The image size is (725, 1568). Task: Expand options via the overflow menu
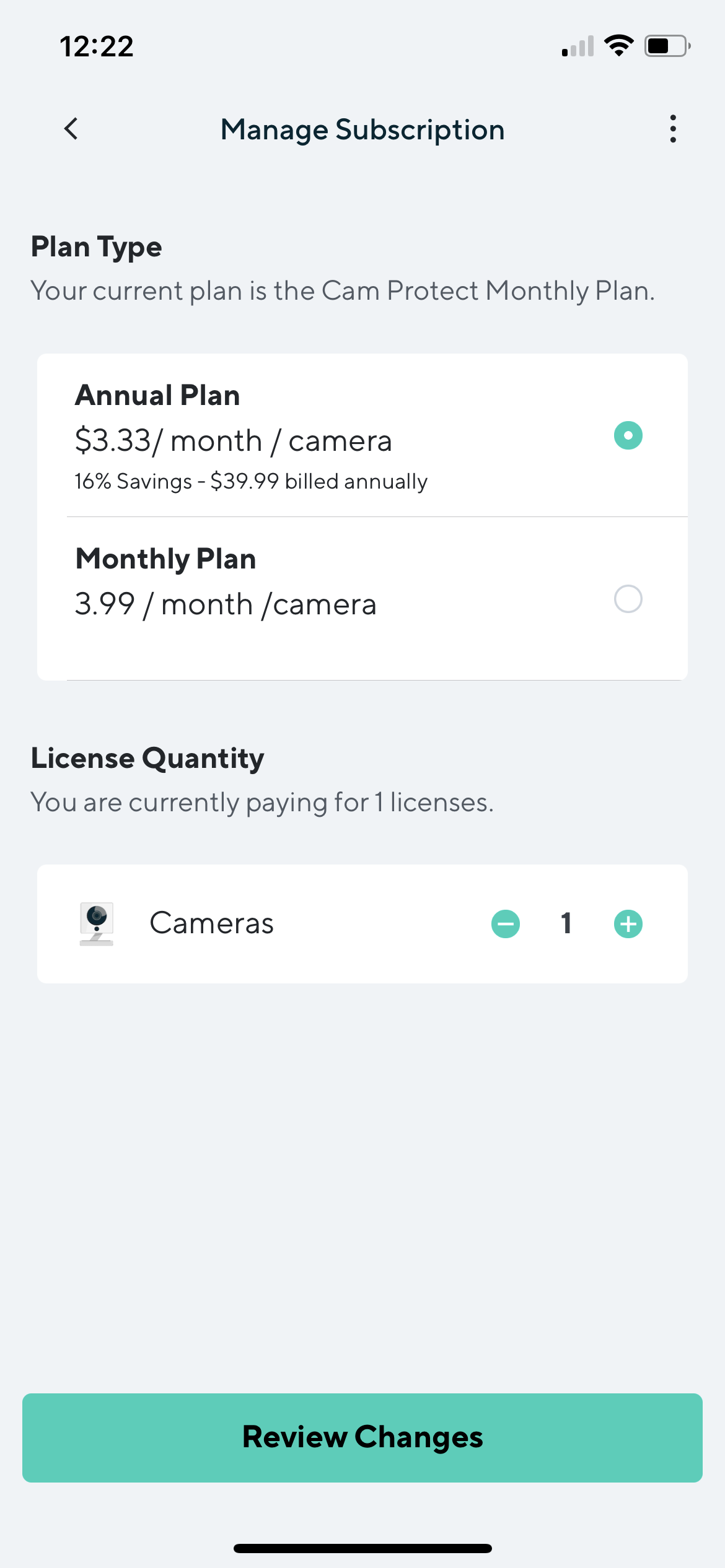672,129
